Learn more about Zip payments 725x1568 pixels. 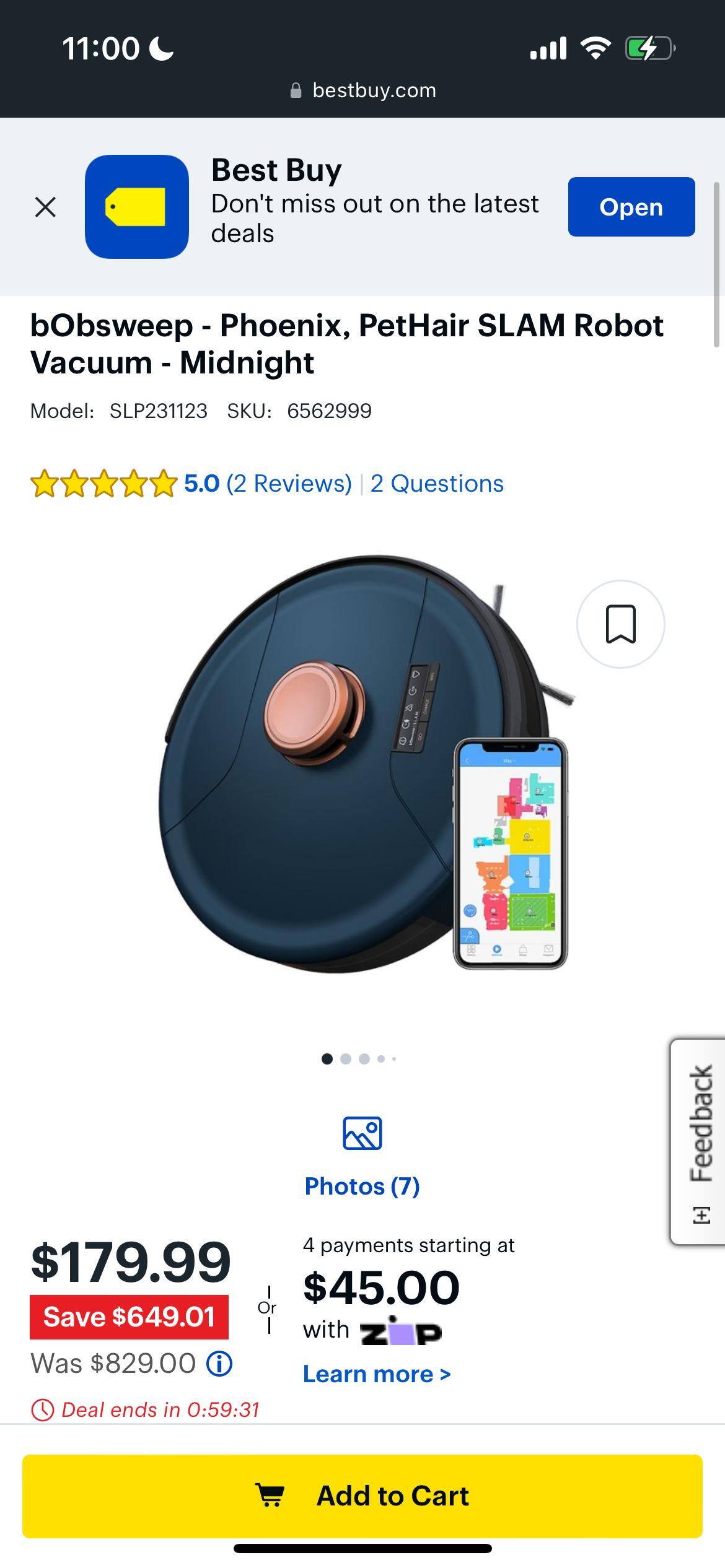pyautogui.click(x=377, y=1374)
